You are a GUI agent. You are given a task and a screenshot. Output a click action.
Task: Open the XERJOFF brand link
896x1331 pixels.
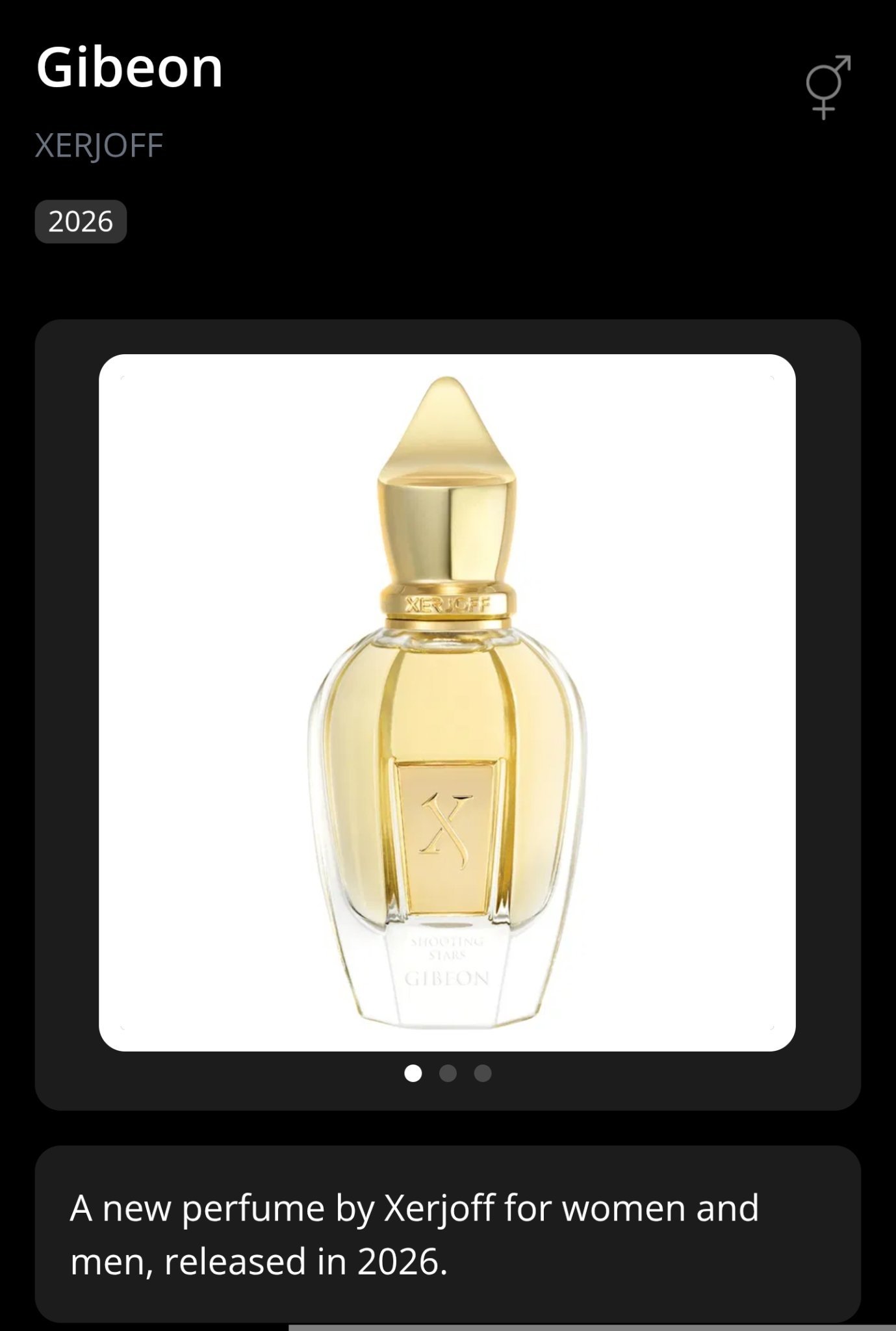click(99, 146)
